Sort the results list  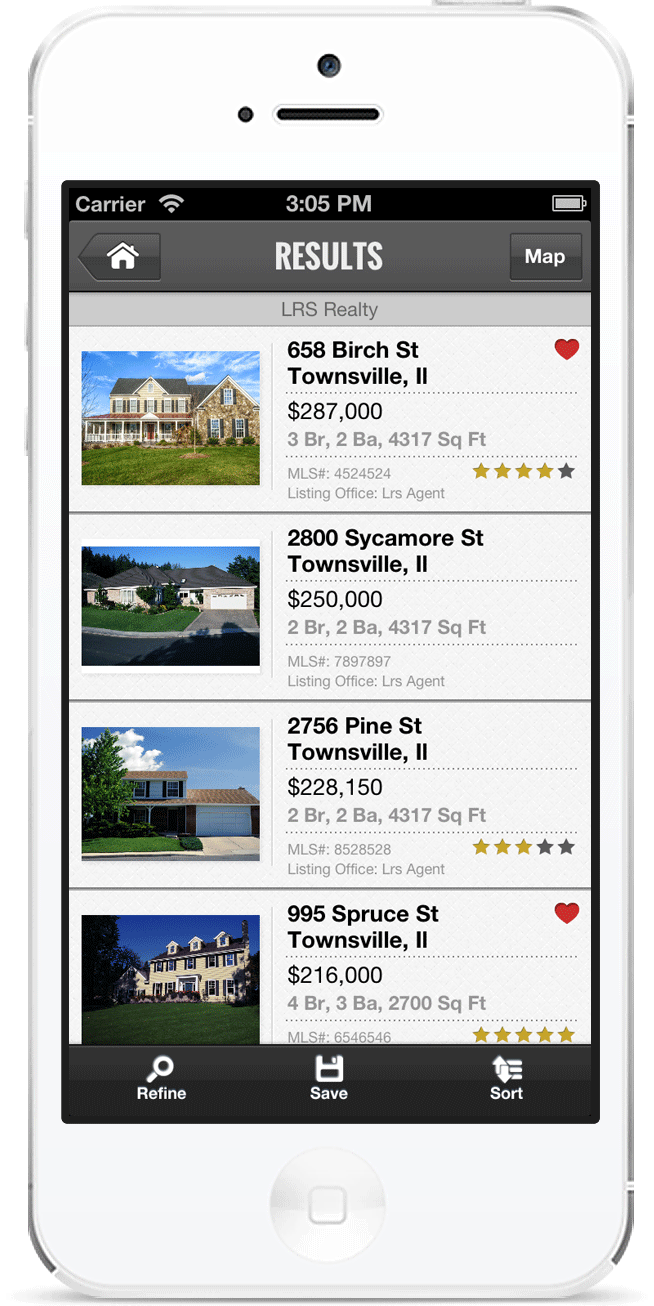pyautogui.click(x=506, y=1078)
